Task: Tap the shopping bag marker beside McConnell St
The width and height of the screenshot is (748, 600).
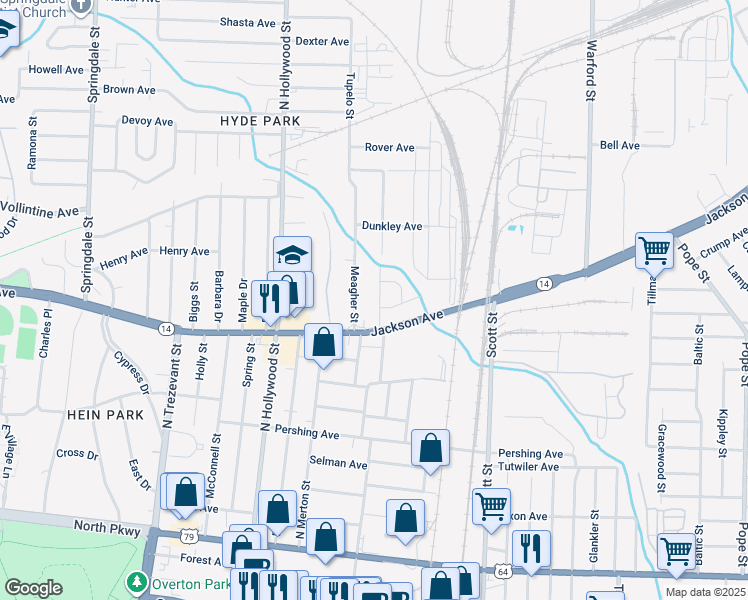Action: coord(185,492)
